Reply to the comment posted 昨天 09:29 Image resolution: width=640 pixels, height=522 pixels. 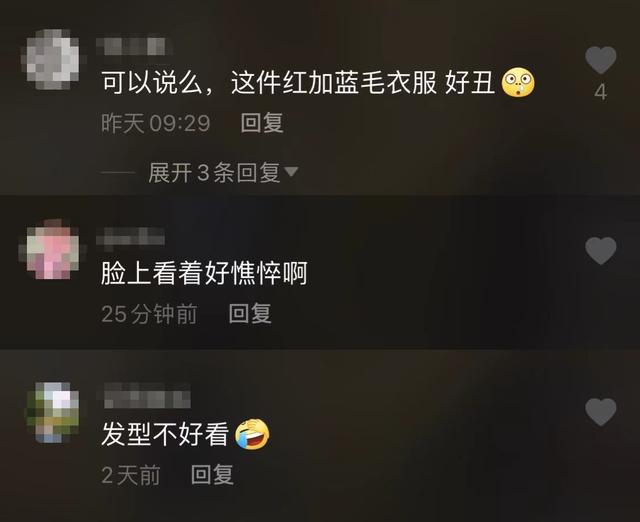[x=262, y=123]
